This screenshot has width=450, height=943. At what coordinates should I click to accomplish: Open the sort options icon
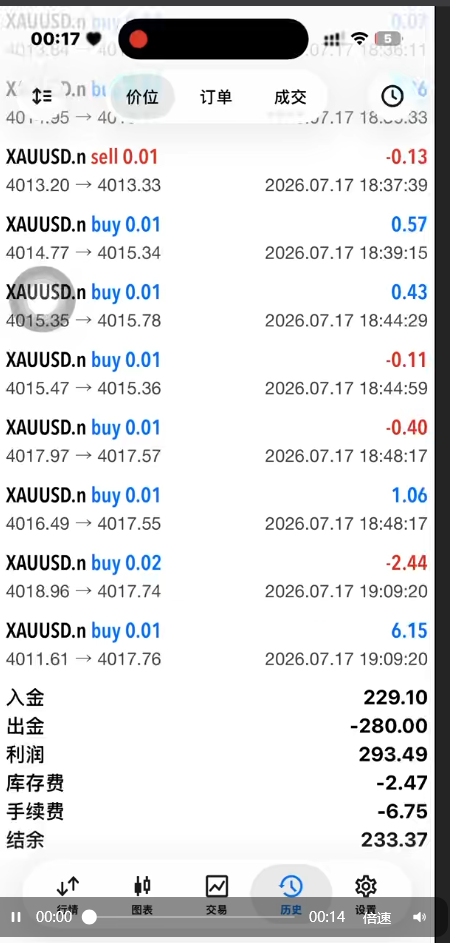[42, 96]
